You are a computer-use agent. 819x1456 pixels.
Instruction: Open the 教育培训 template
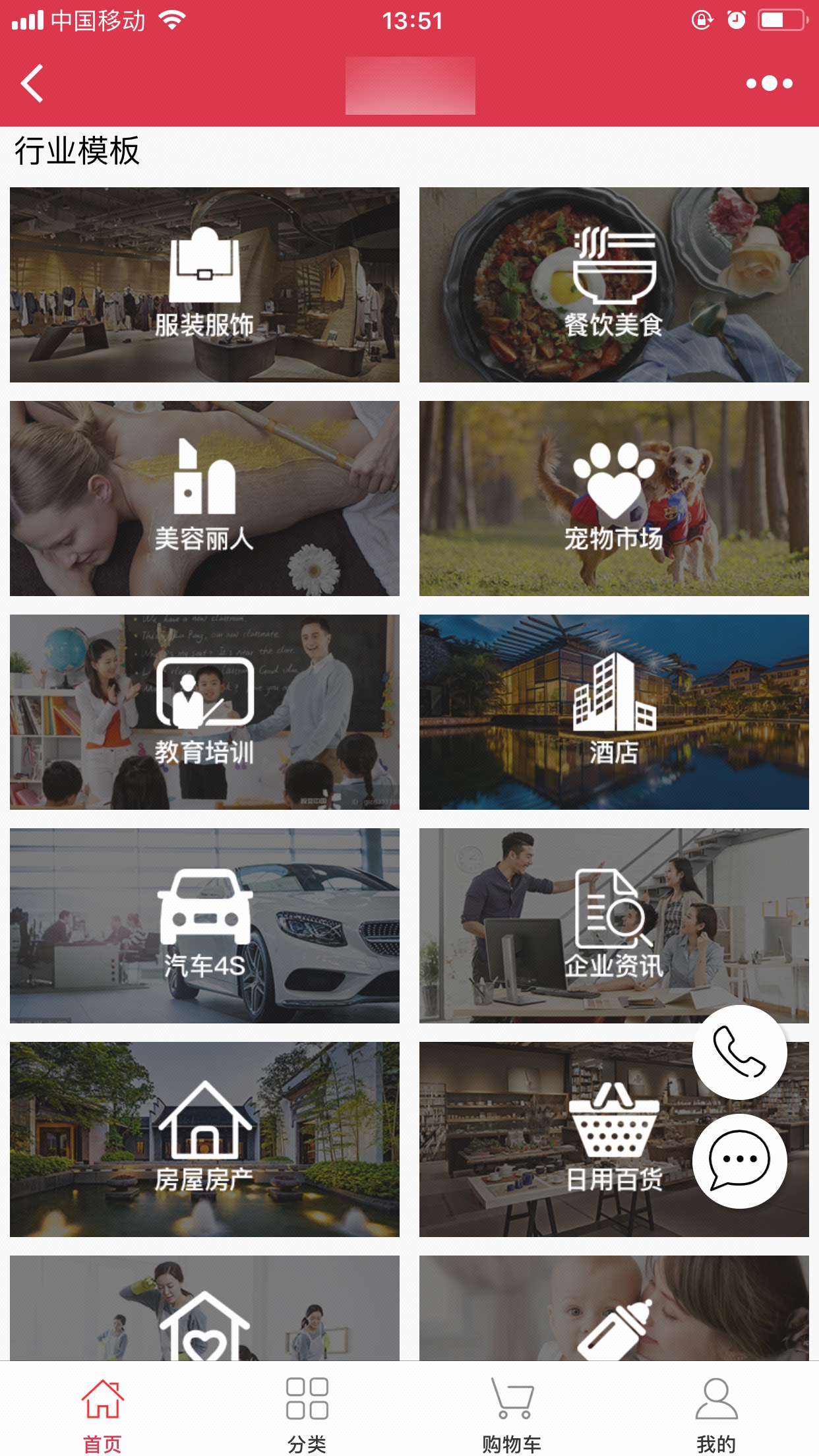point(204,712)
